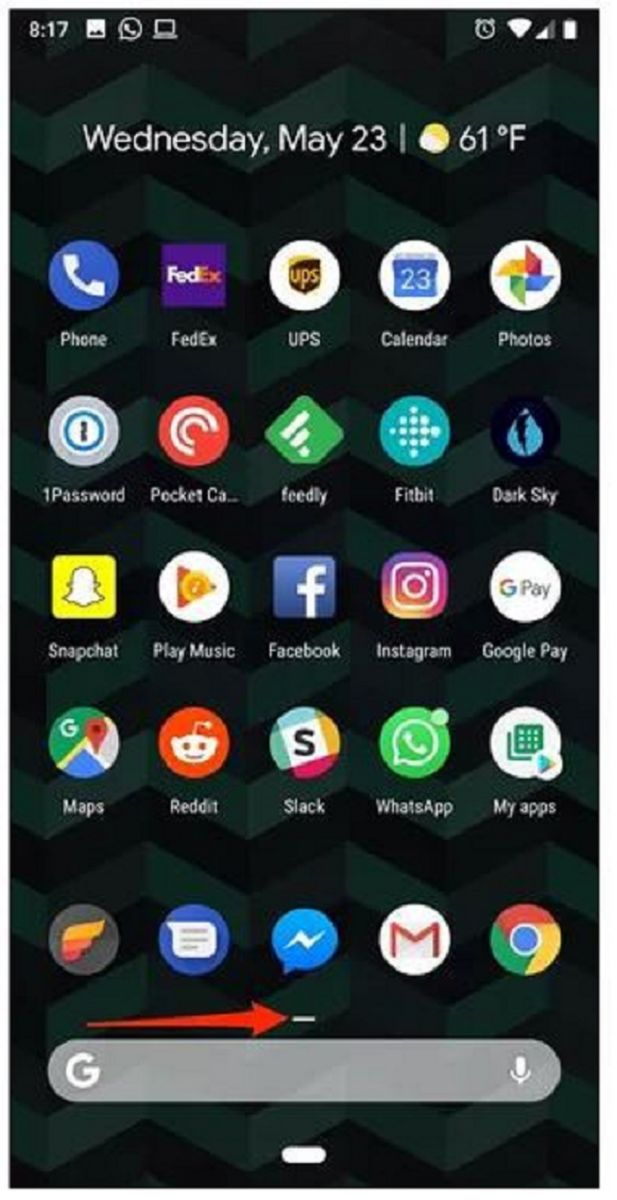Image resolution: width=617 pixels, height=1200 pixels.
Task: Launch Play Music
Action: (193, 587)
